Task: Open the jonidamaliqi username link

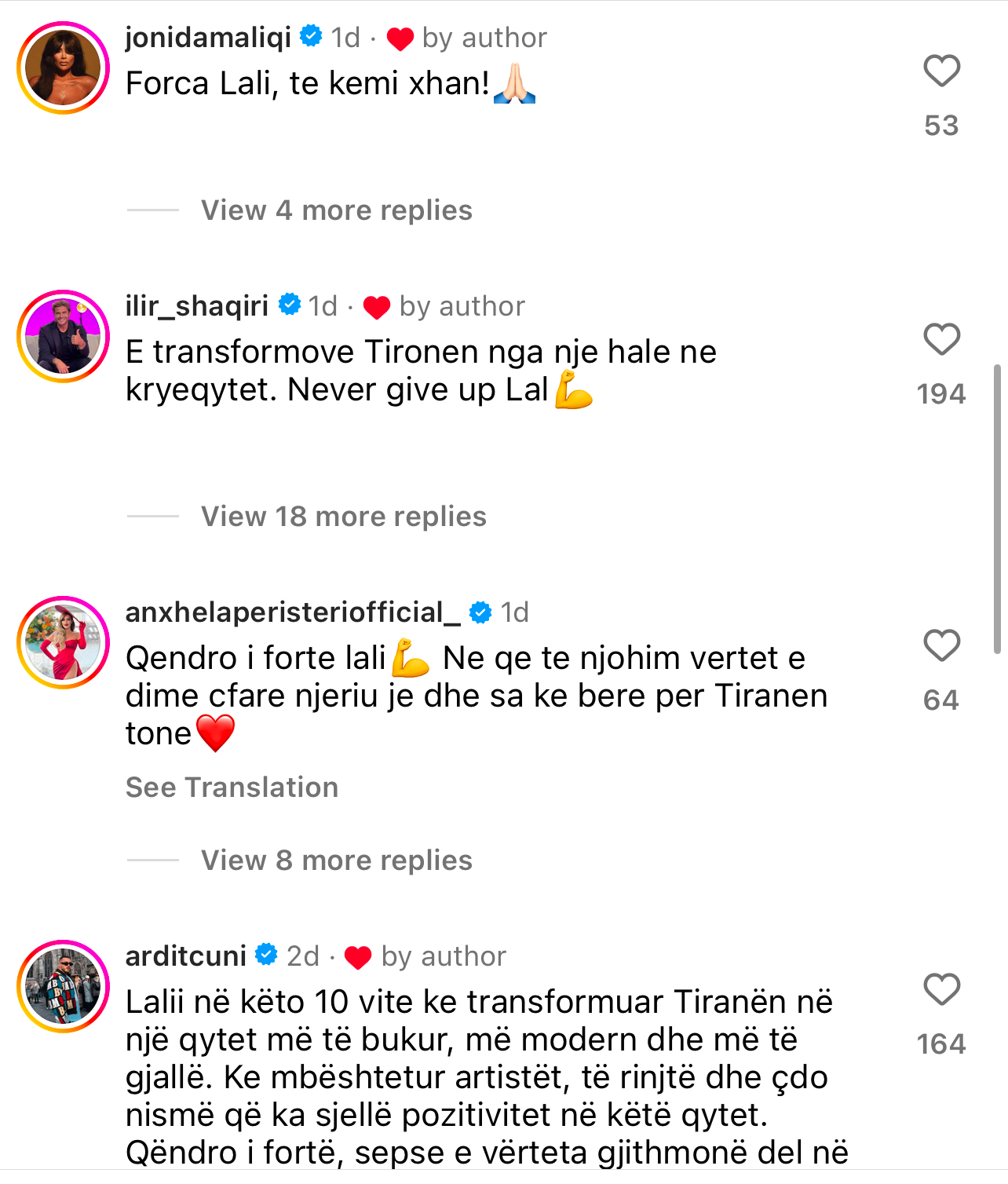Action: click(x=208, y=38)
